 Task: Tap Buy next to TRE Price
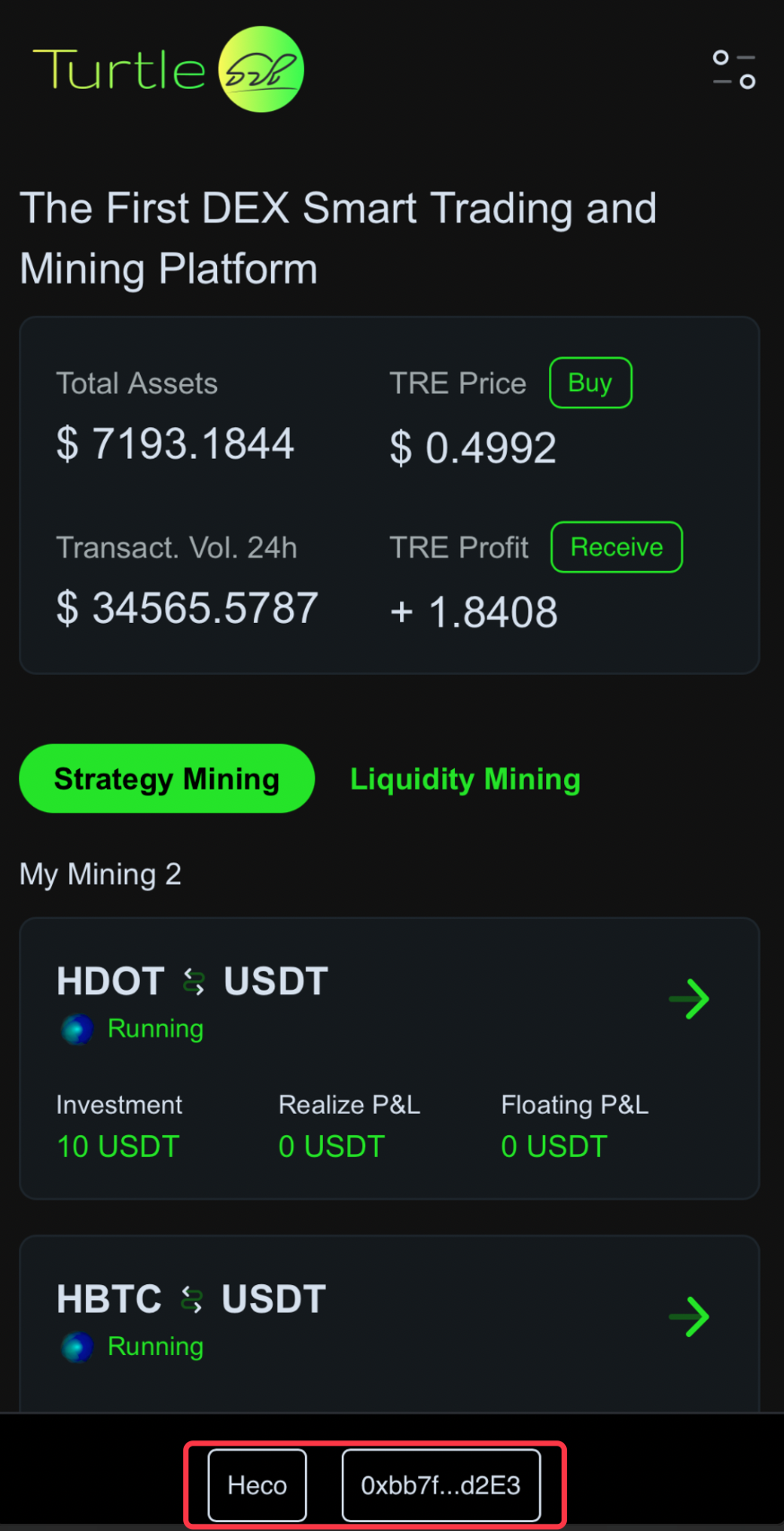coord(590,383)
